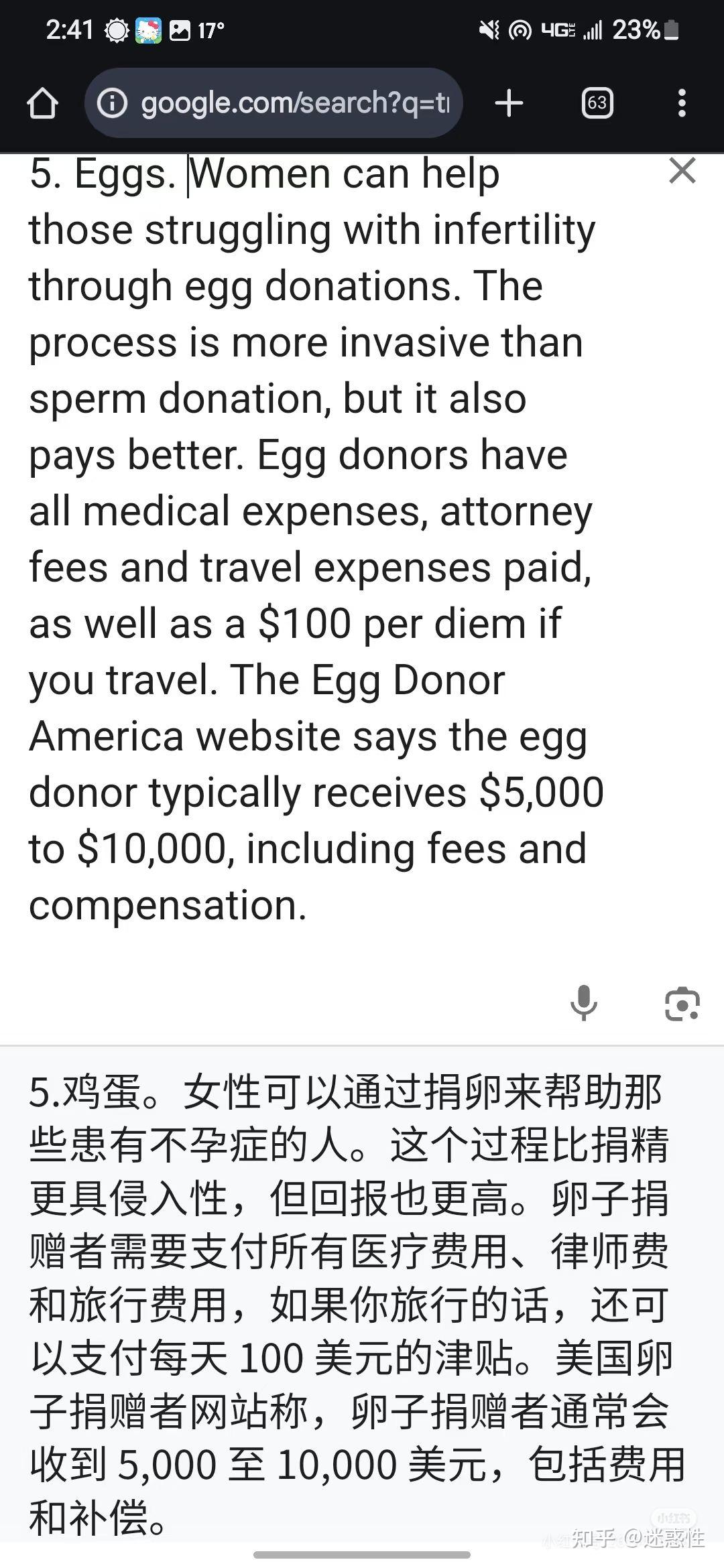Go to the browser home page
The width and height of the screenshot is (724, 1568).
pos(42,103)
